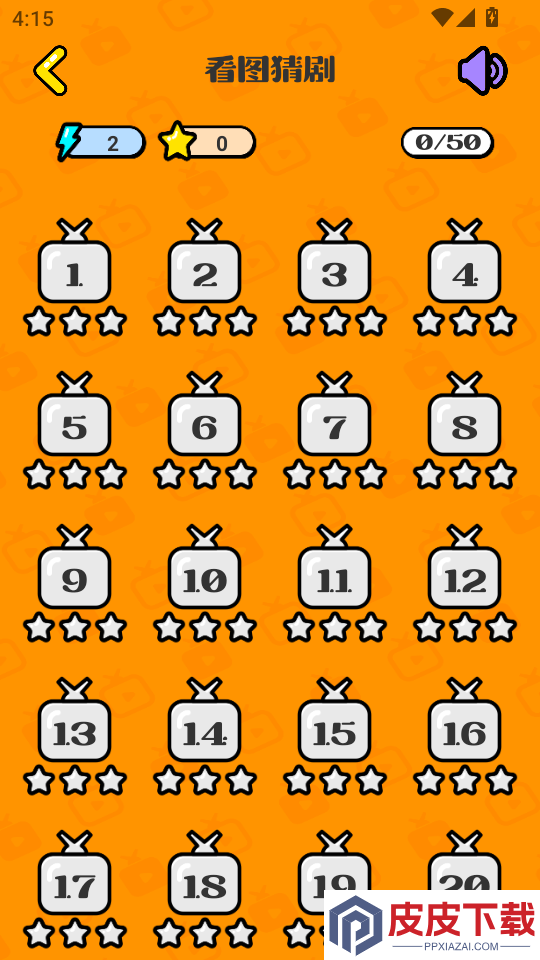Start level 3
The height and width of the screenshot is (960, 540).
click(x=334, y=261)
